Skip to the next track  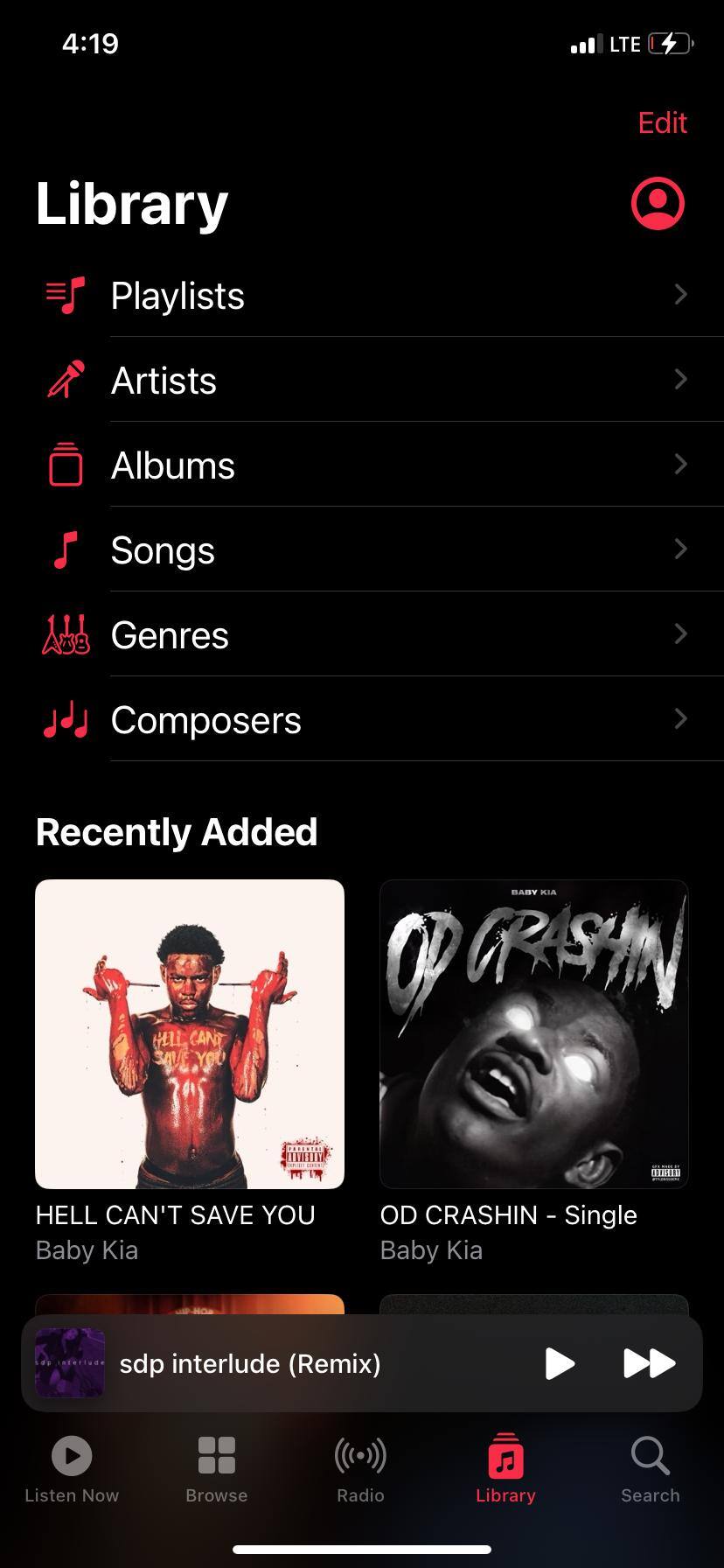pyautogui.click(x=649, y=1363)
